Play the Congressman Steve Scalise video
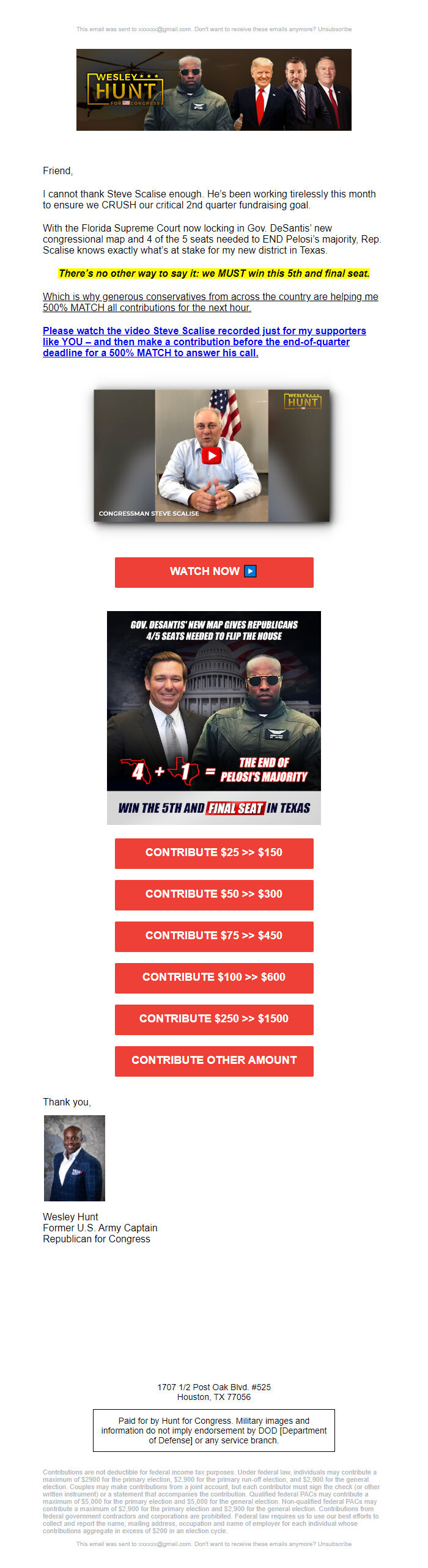The width and height of the screenshot is (428, 1568). (x=212, y=456)
